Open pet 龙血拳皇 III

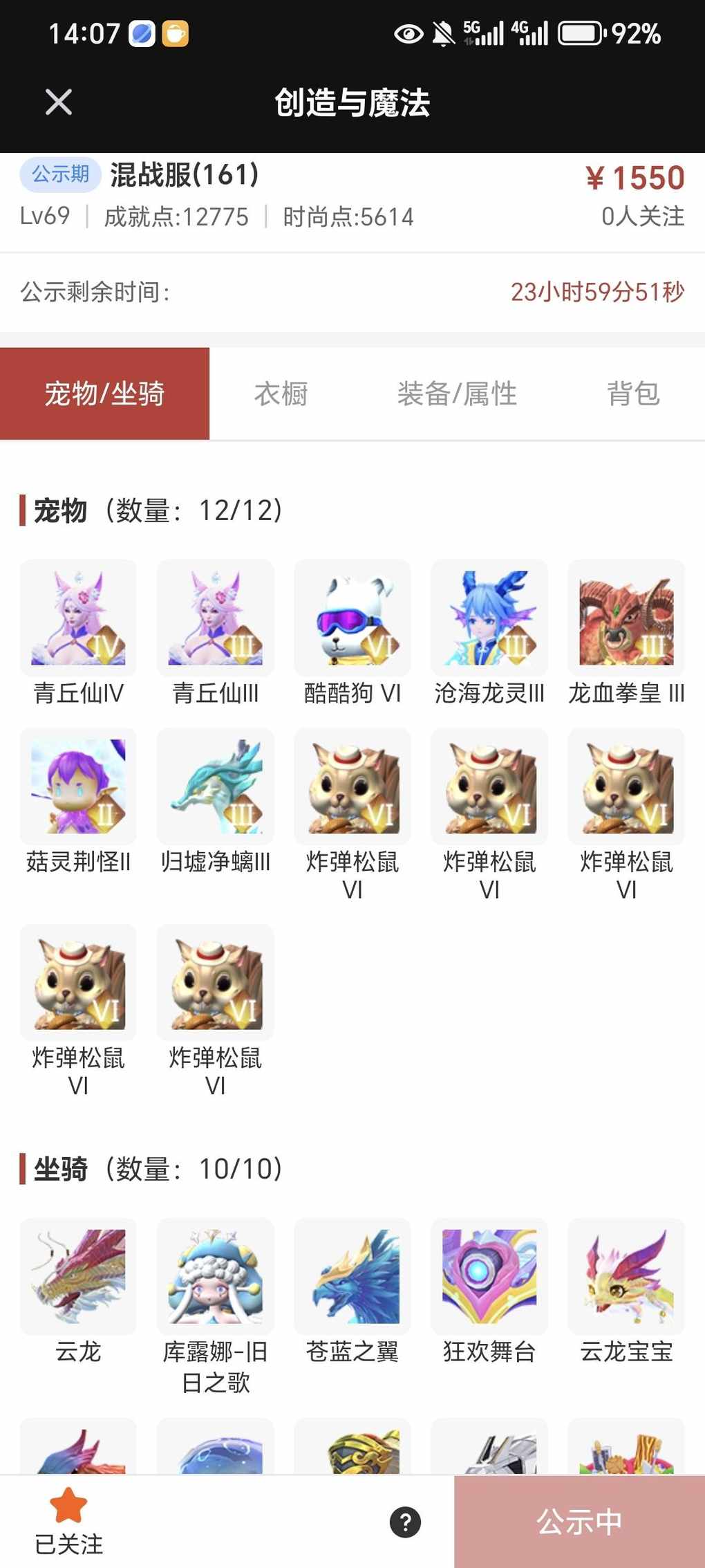coord(626,618)
